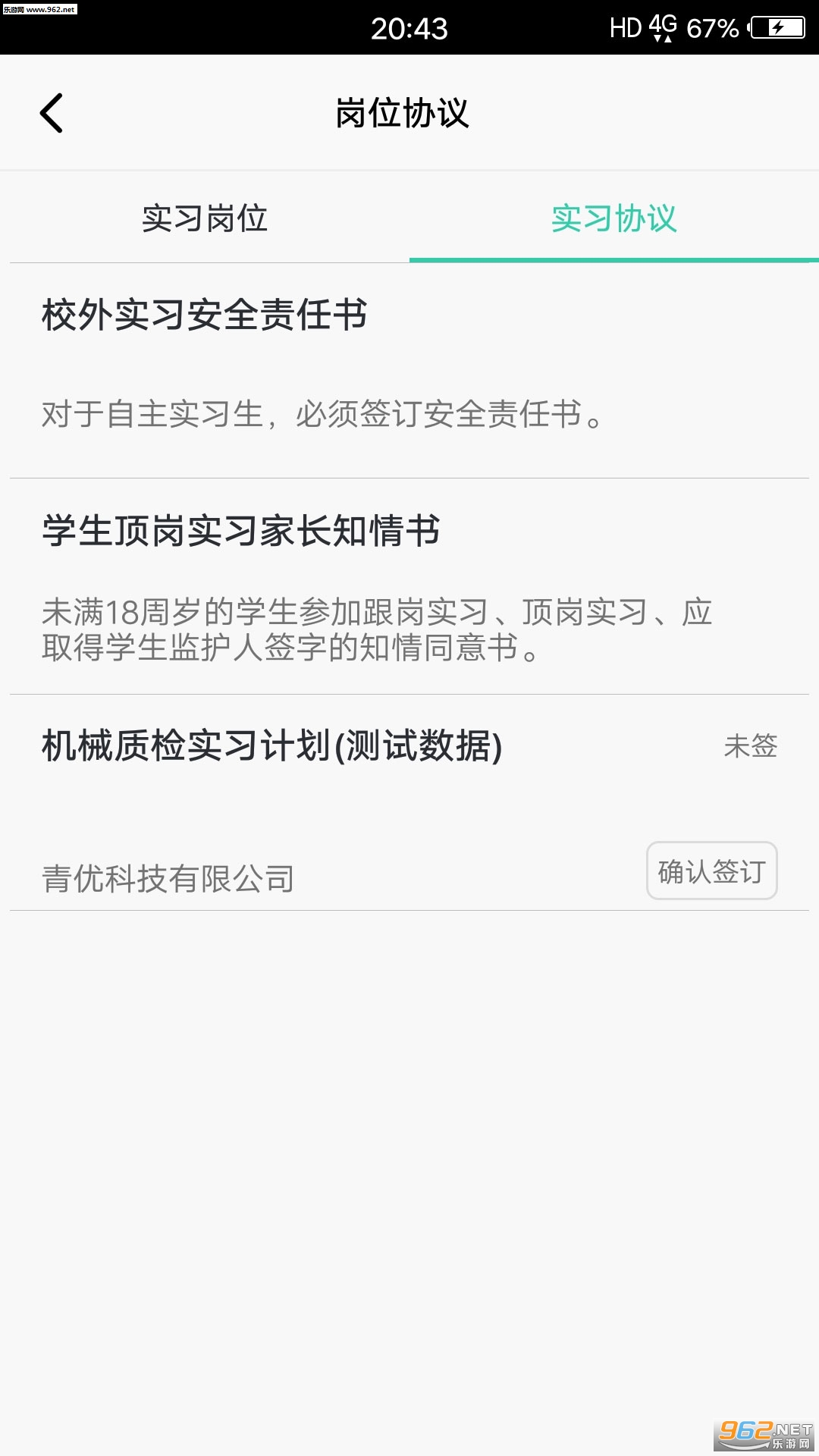Screen dimensions: 819x1456
Task: Go back using the arrow icon
Action: 52,113
